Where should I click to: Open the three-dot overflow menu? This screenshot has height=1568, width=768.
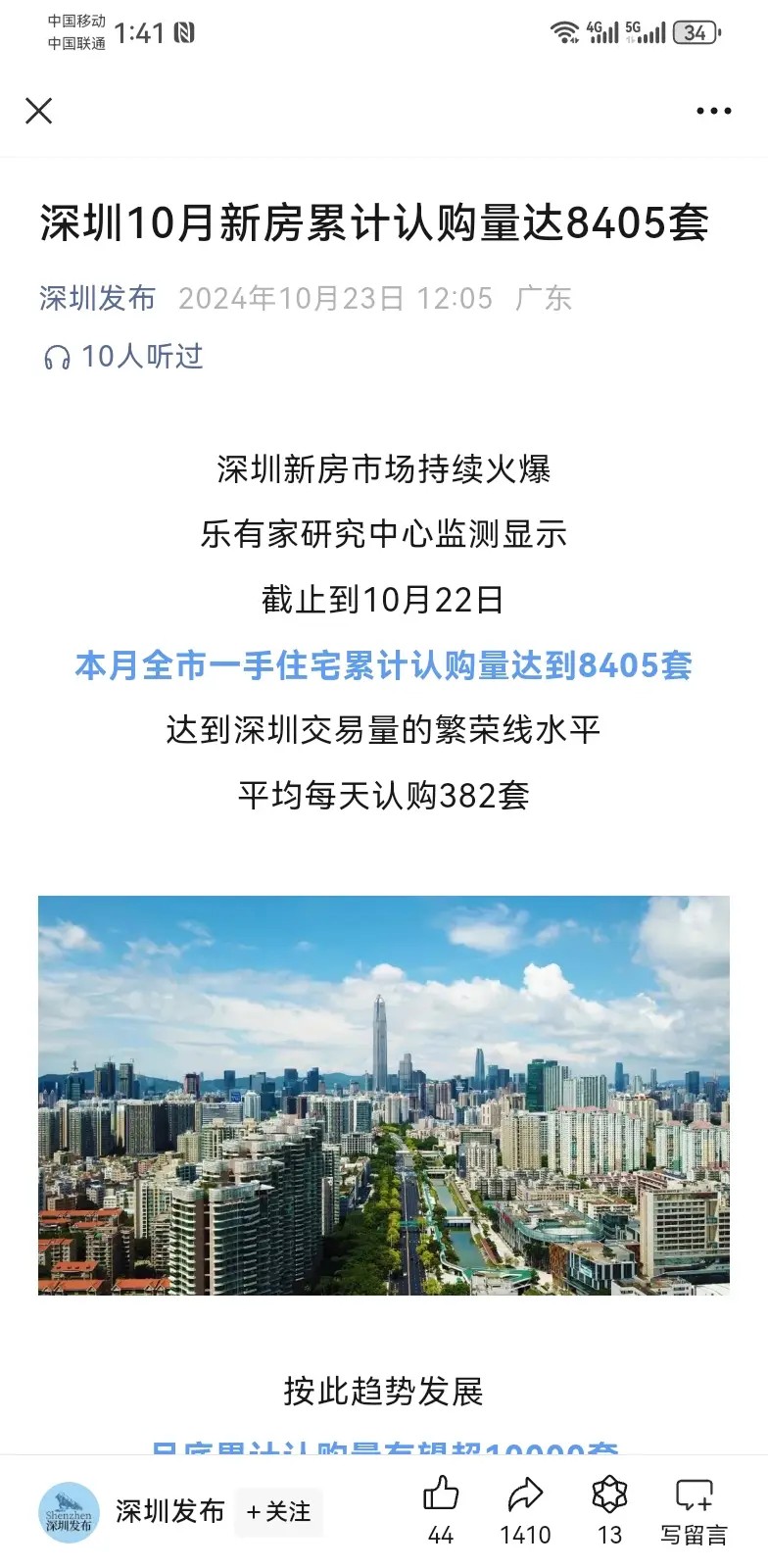[713, 111]
